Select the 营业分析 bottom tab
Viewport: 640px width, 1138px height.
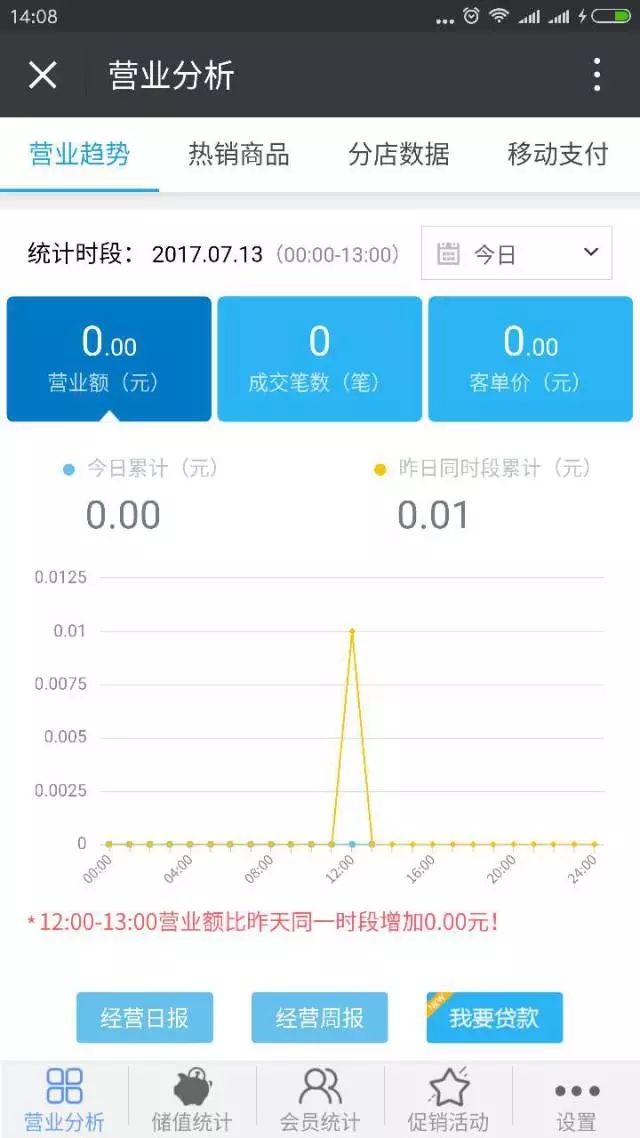pos(64,1099)
